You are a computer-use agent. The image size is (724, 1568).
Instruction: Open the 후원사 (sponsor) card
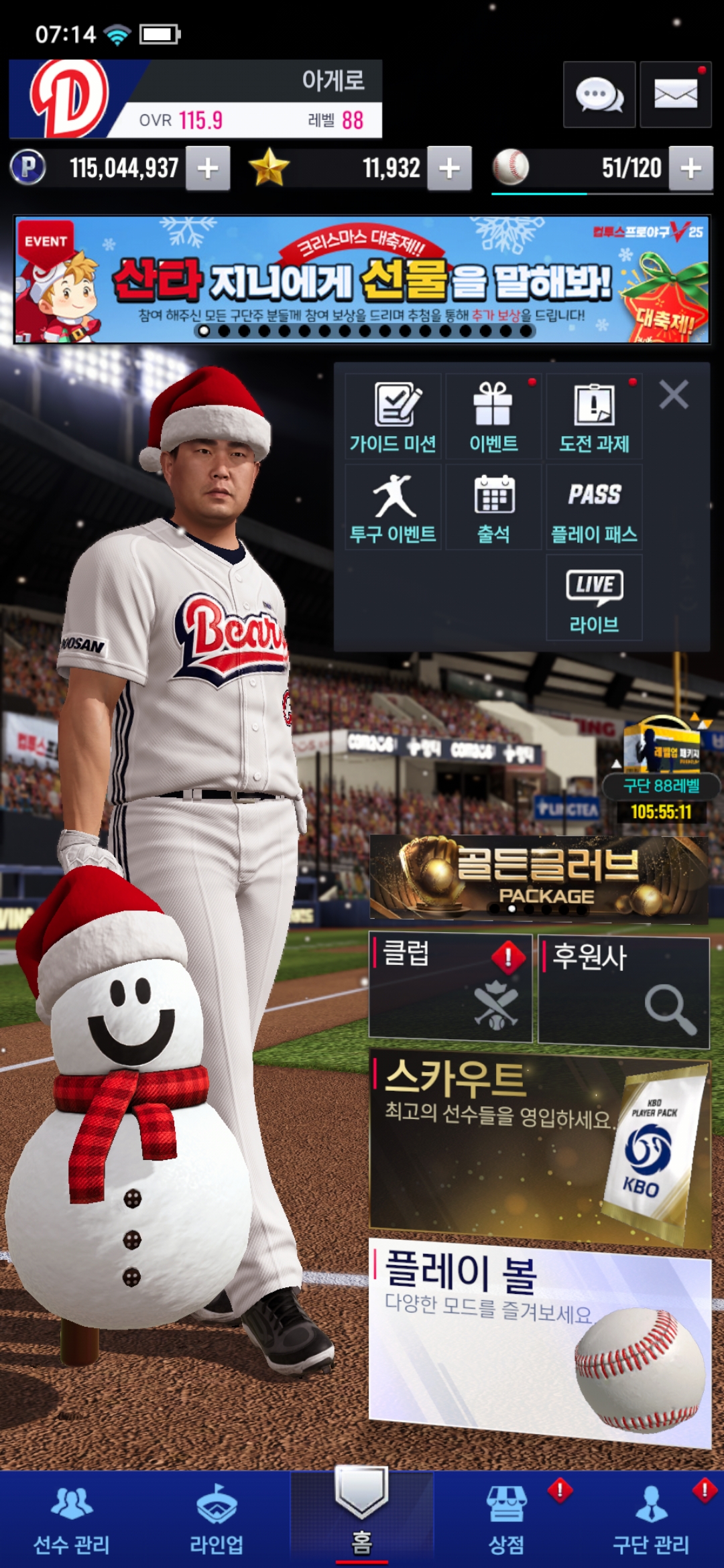pos(623,990)
